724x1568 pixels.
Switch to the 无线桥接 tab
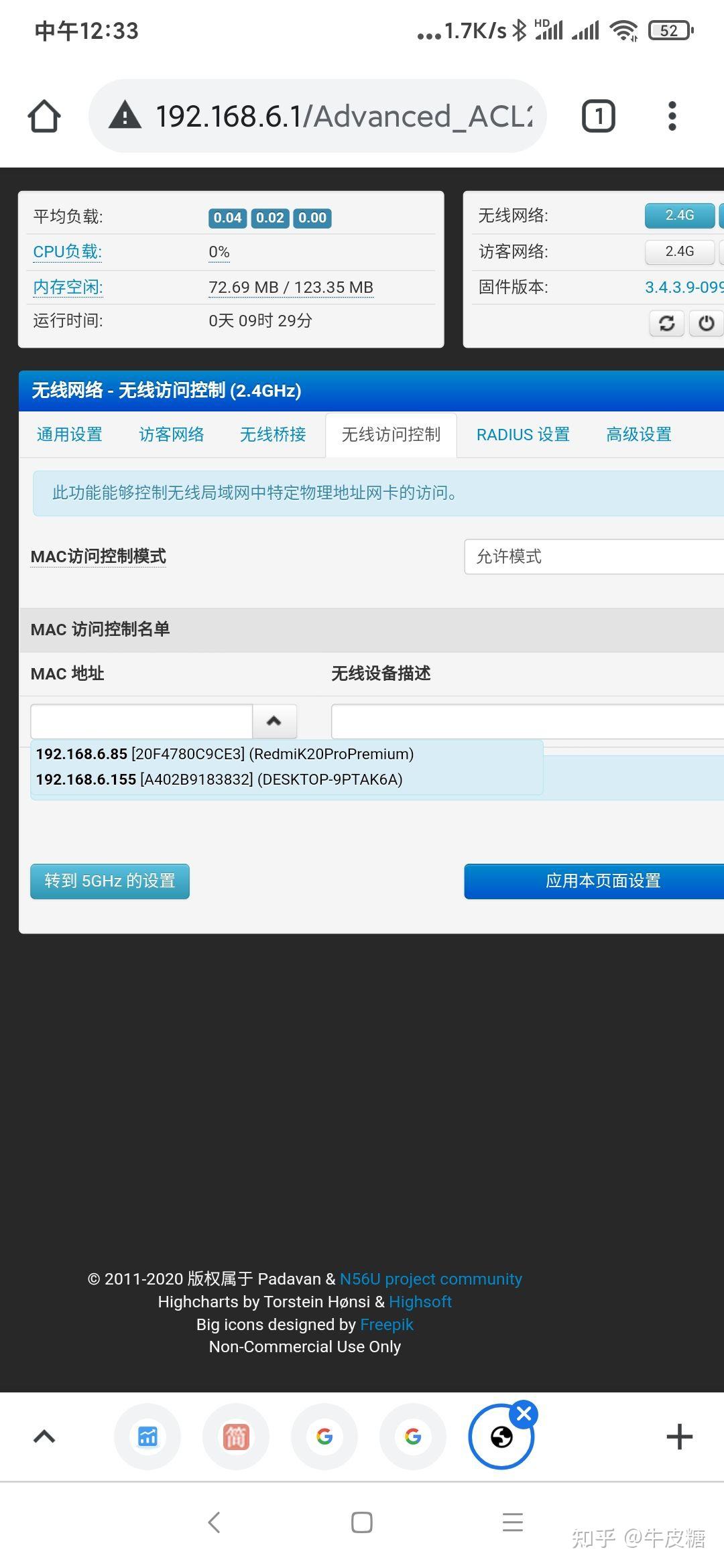[274, 435]
